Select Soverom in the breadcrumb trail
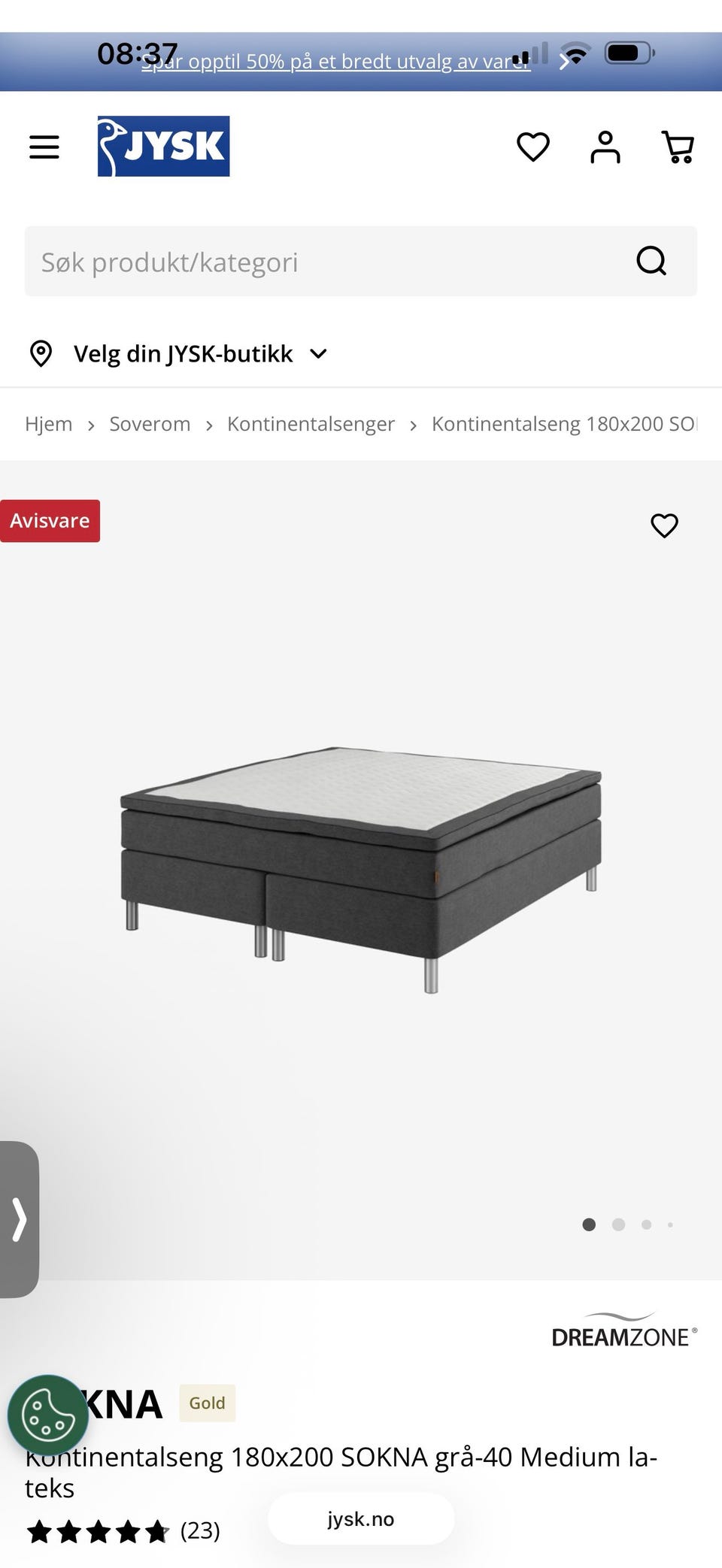The width and height of the screenshot is (722, 1568). (x=150, y=424)
